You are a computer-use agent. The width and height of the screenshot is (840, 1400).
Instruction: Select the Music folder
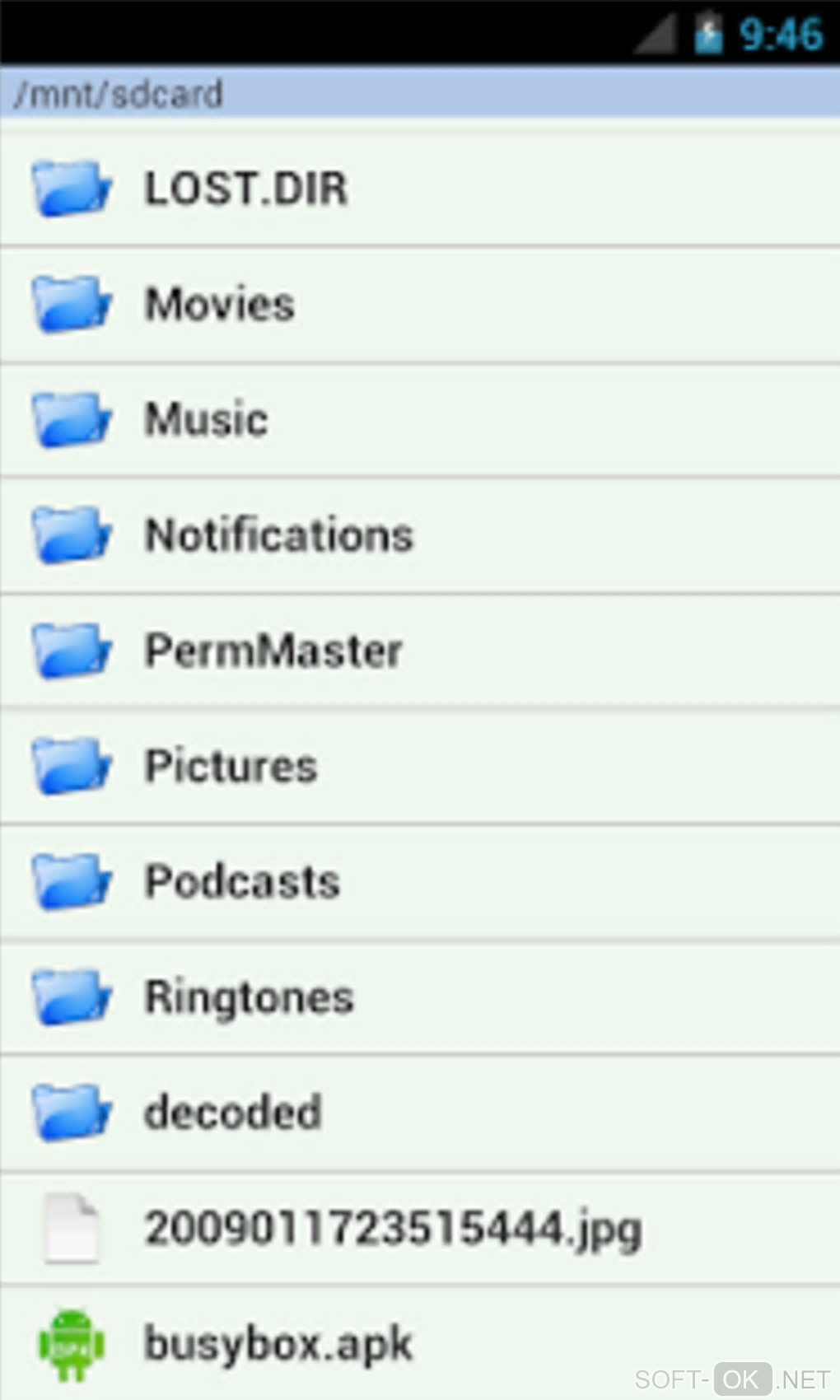point(206,419)
